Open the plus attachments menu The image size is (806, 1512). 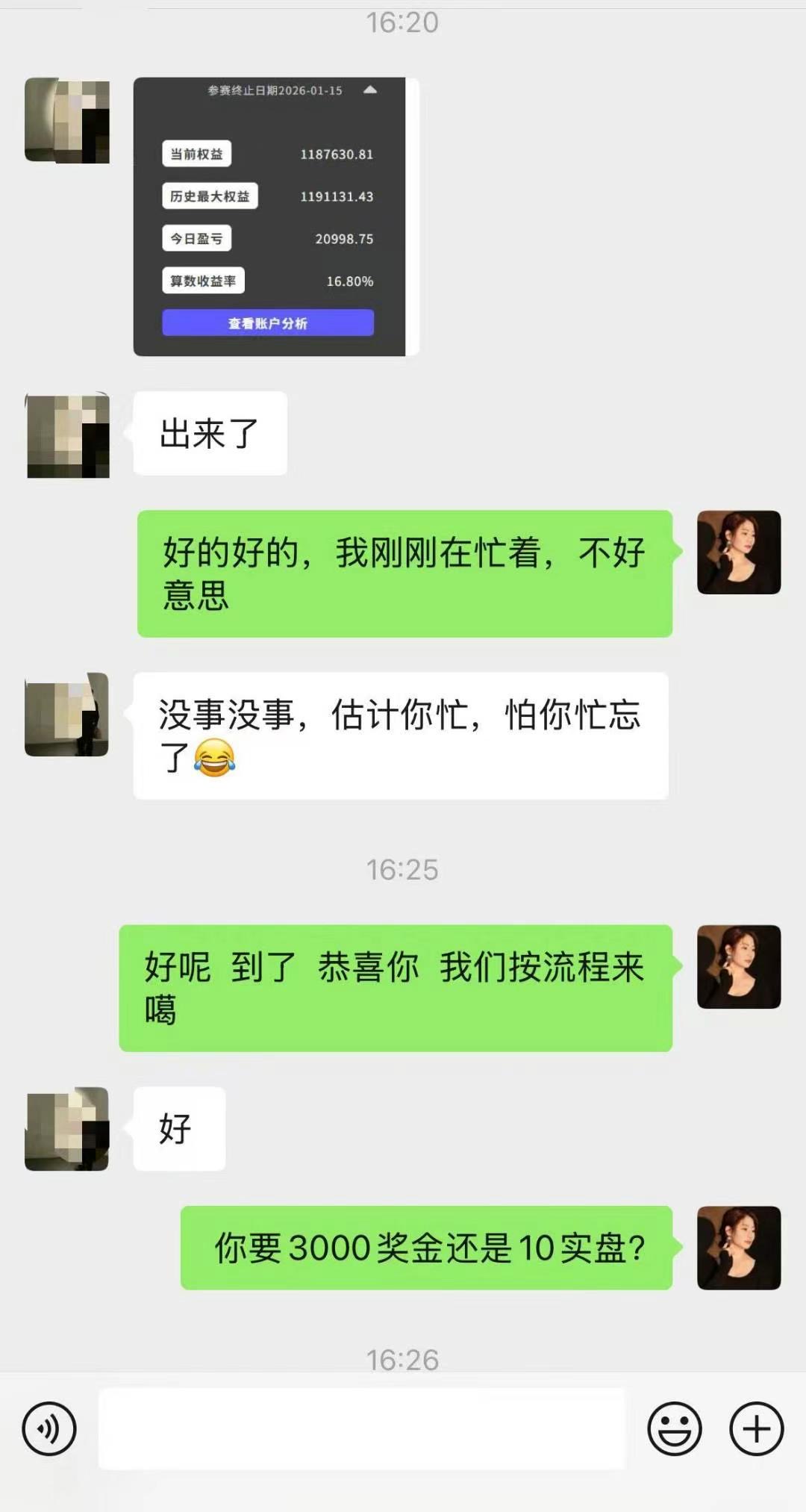(757, 1428)
